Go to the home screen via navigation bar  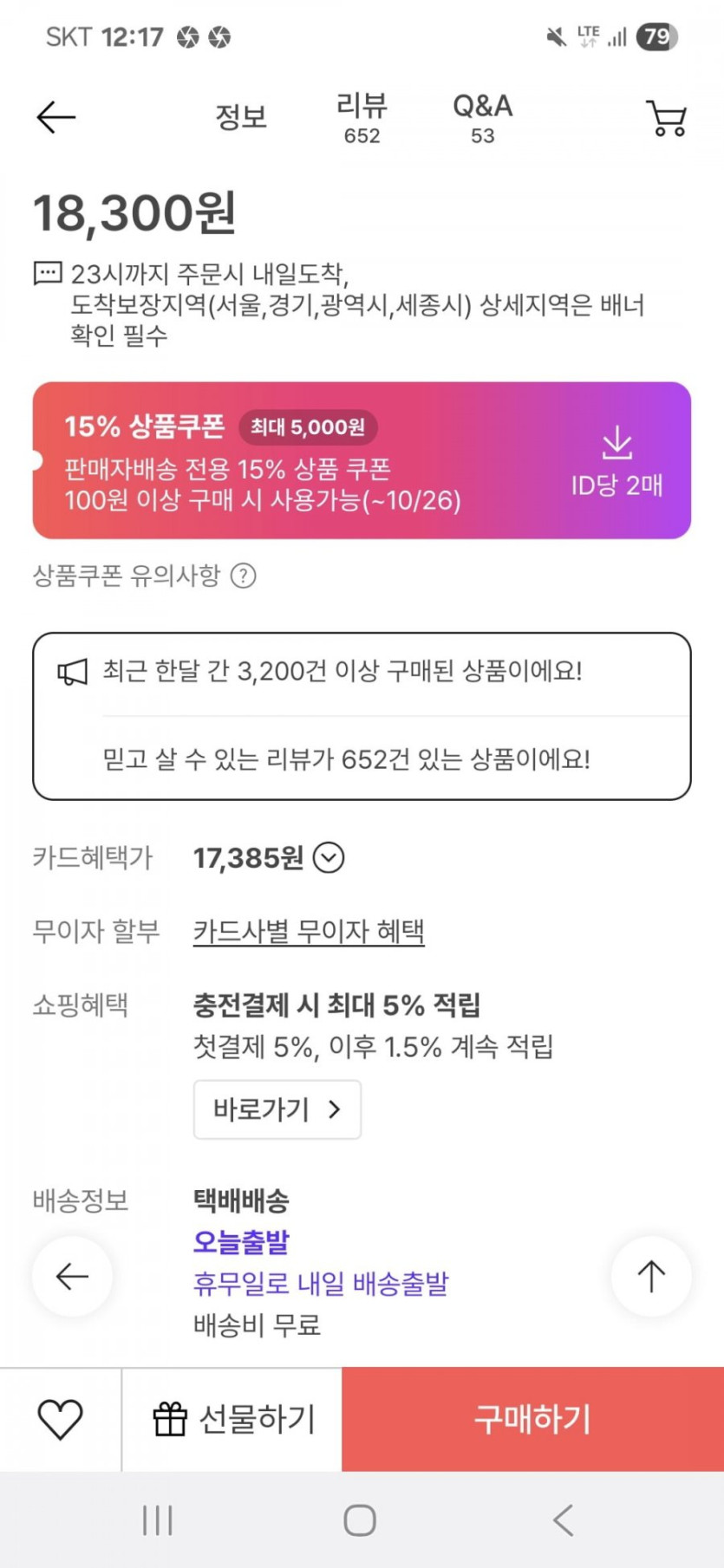[x=360, y=1519]
